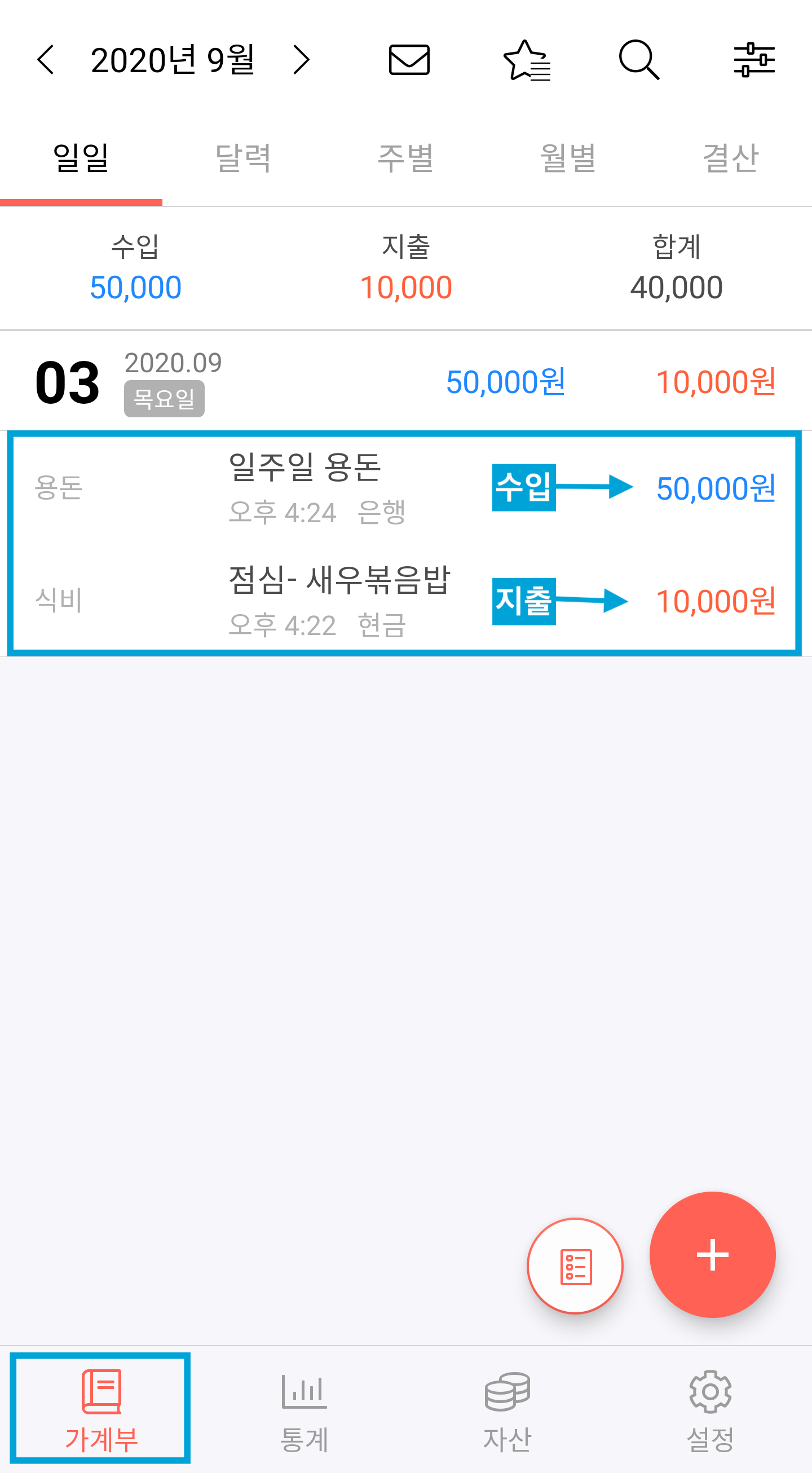Screen dimensions: 812x1473
Task: Open the filter settings sliders icon
Action: 754,60
